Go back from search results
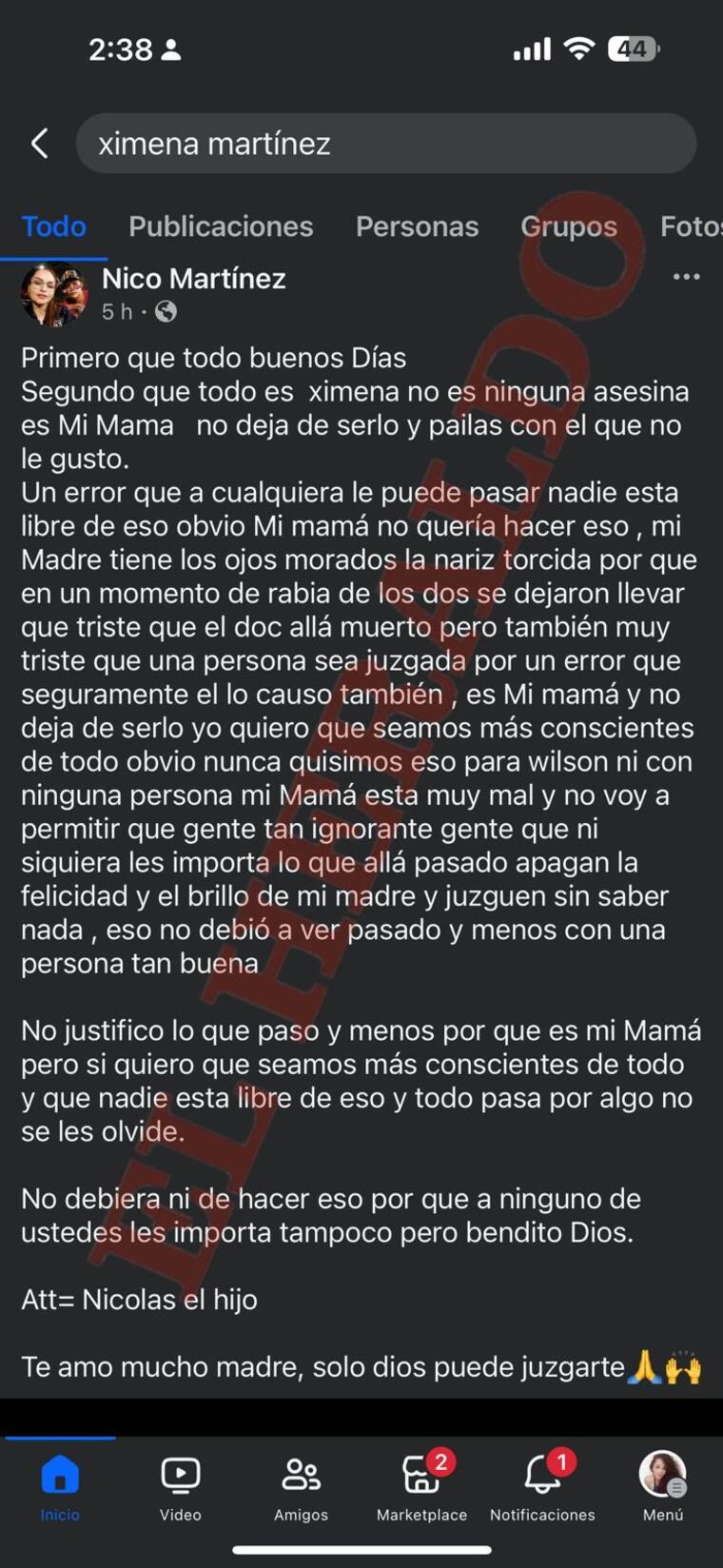Image resolution: width=723 pixels, height=1568 pixels. point(39,144)
